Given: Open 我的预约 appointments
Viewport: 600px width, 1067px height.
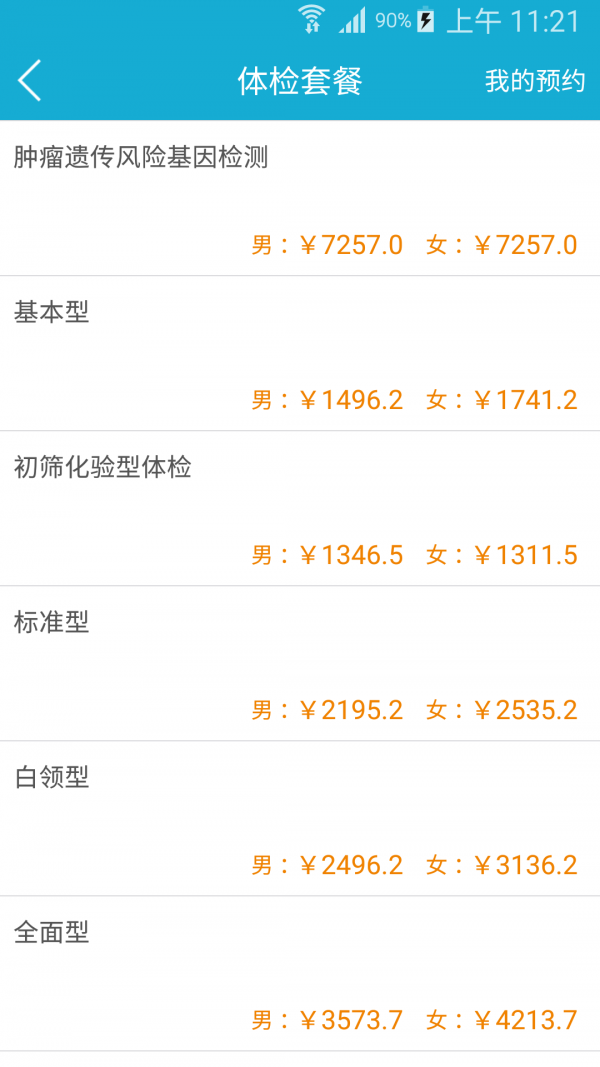Looking at the screenshot, I should (x=534, y=81).
